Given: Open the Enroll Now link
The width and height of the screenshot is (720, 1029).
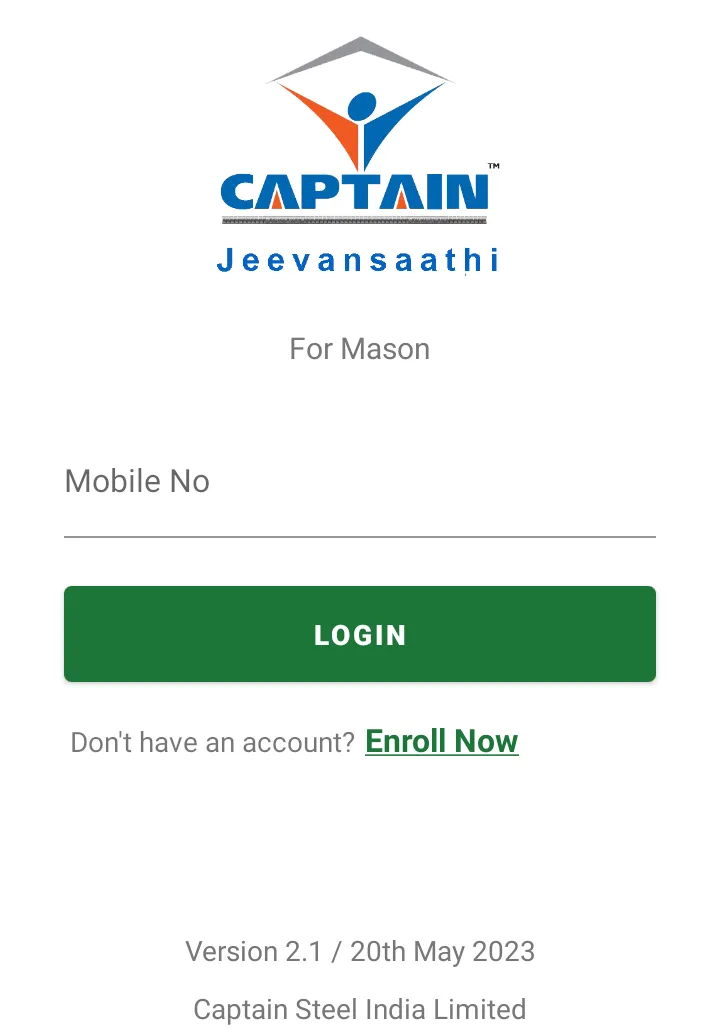Looking at the screenshot, I should pos(442,741).
